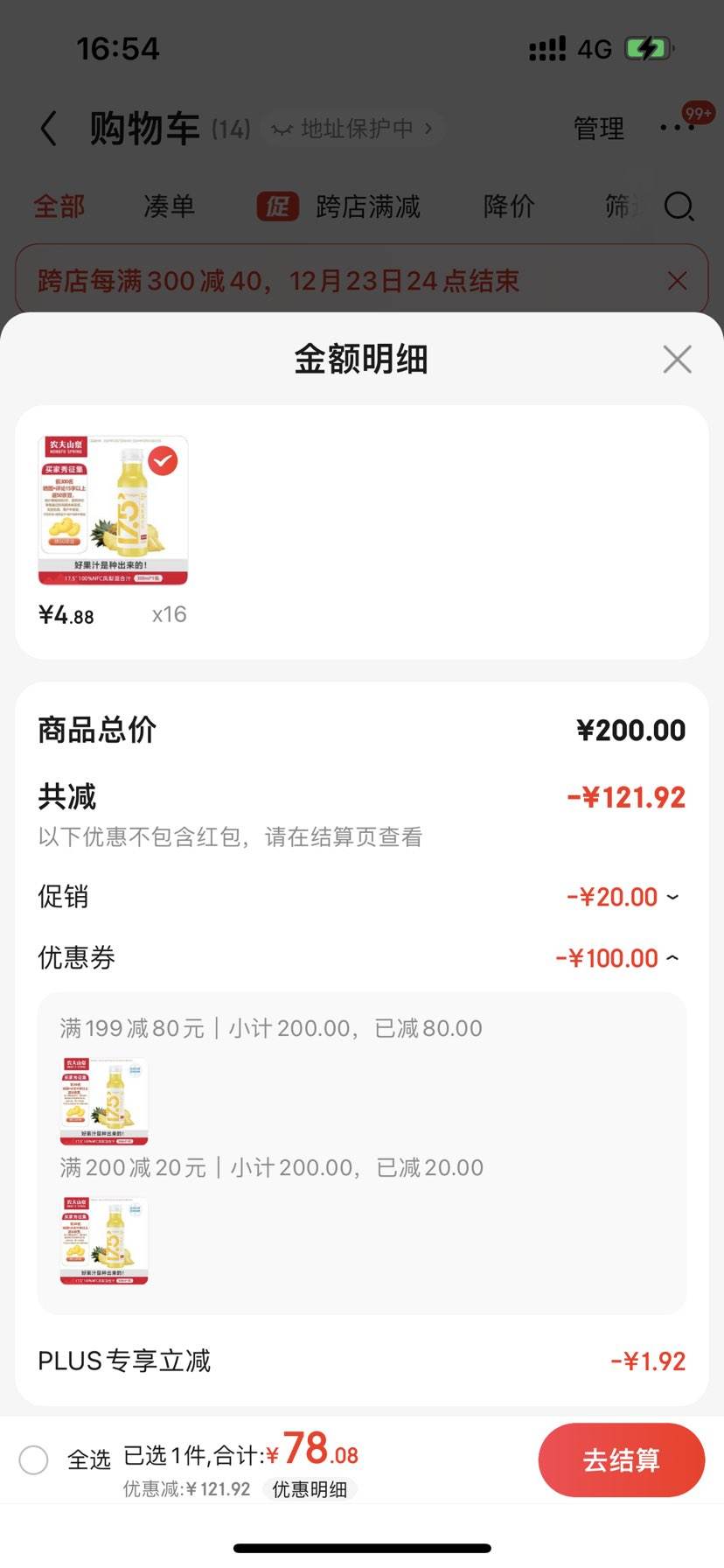Viewport: 724px width, 1568px height.
Task: Tap the battery charging indicator in status bar
Action: click(648, 50)
